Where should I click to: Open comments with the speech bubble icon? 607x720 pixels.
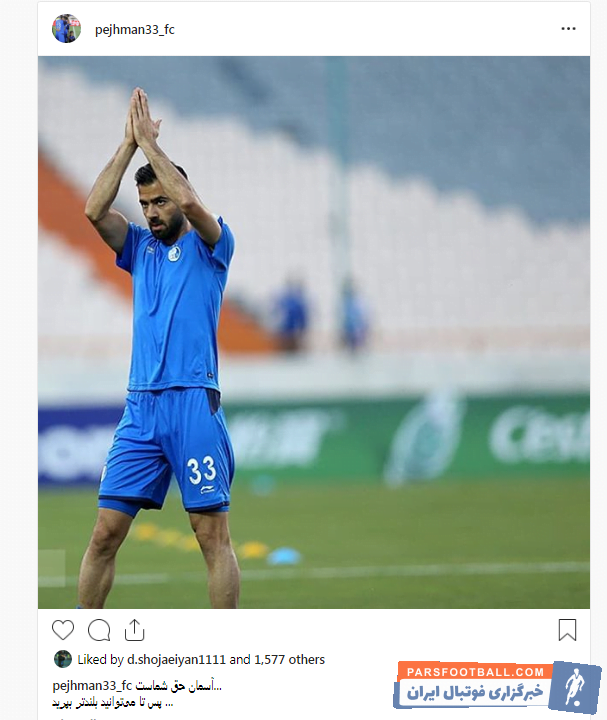pos(99,630)
